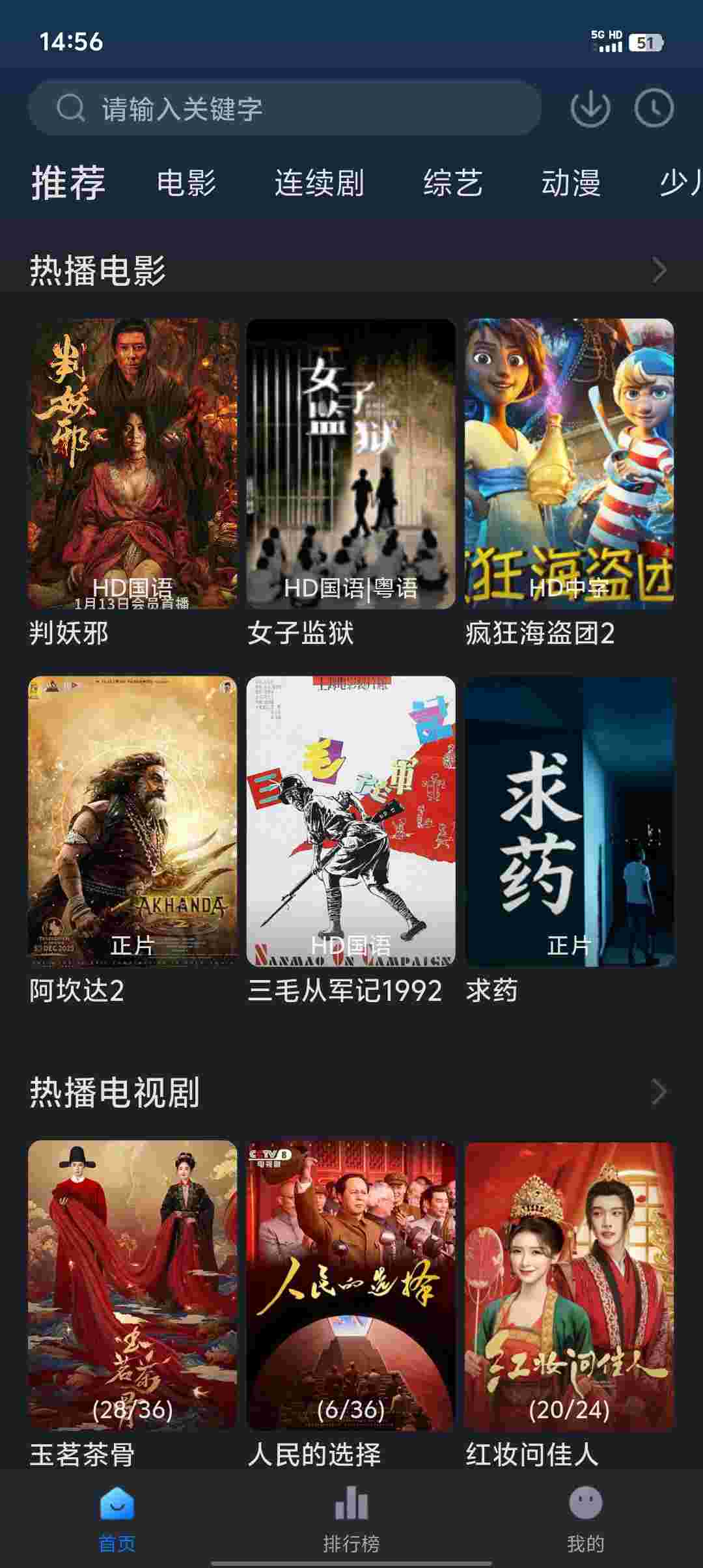
Task: Open the movie 阿坎达2
Action: point(133,821)
